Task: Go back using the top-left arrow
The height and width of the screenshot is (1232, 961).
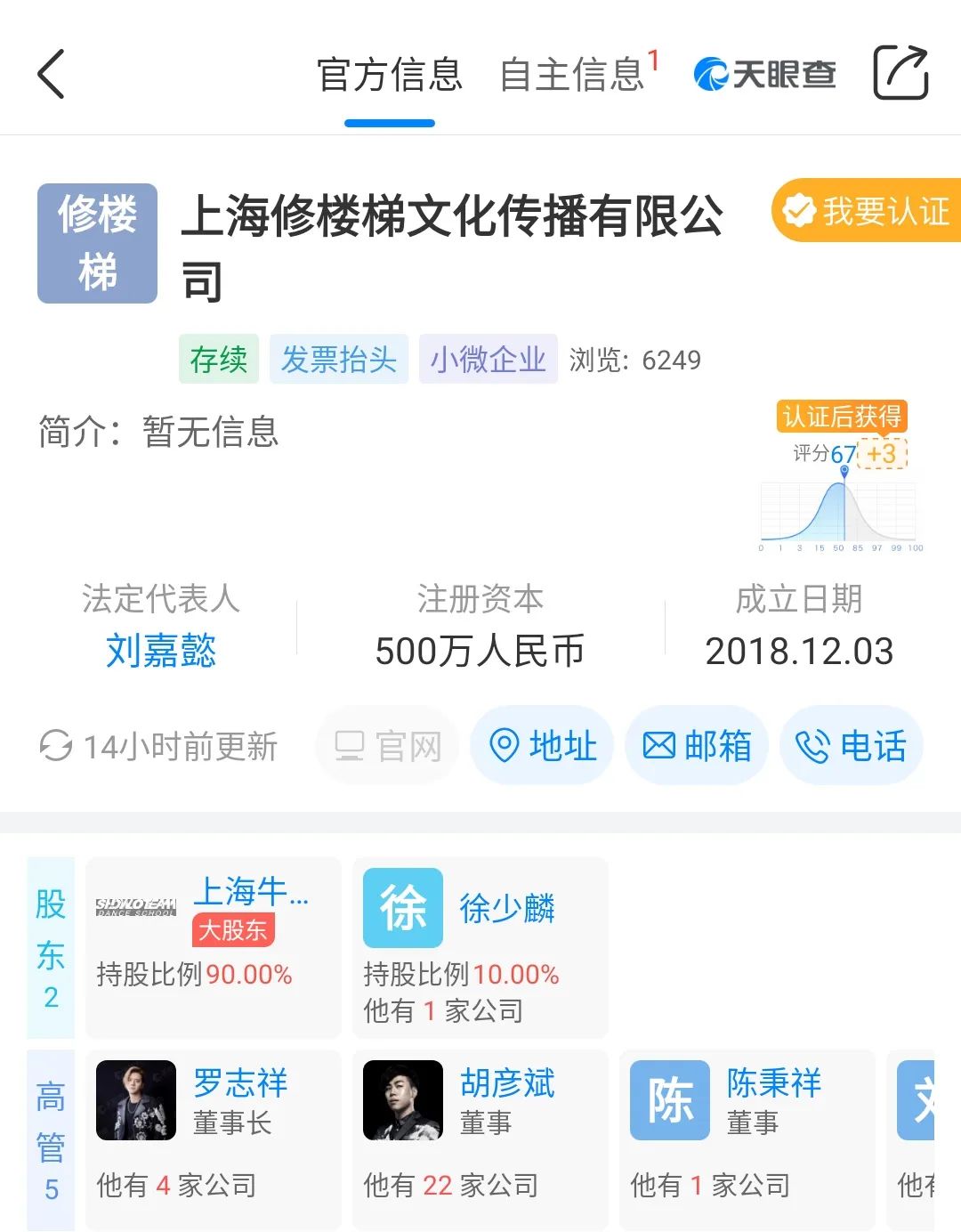Action: [x=52, y=74]
